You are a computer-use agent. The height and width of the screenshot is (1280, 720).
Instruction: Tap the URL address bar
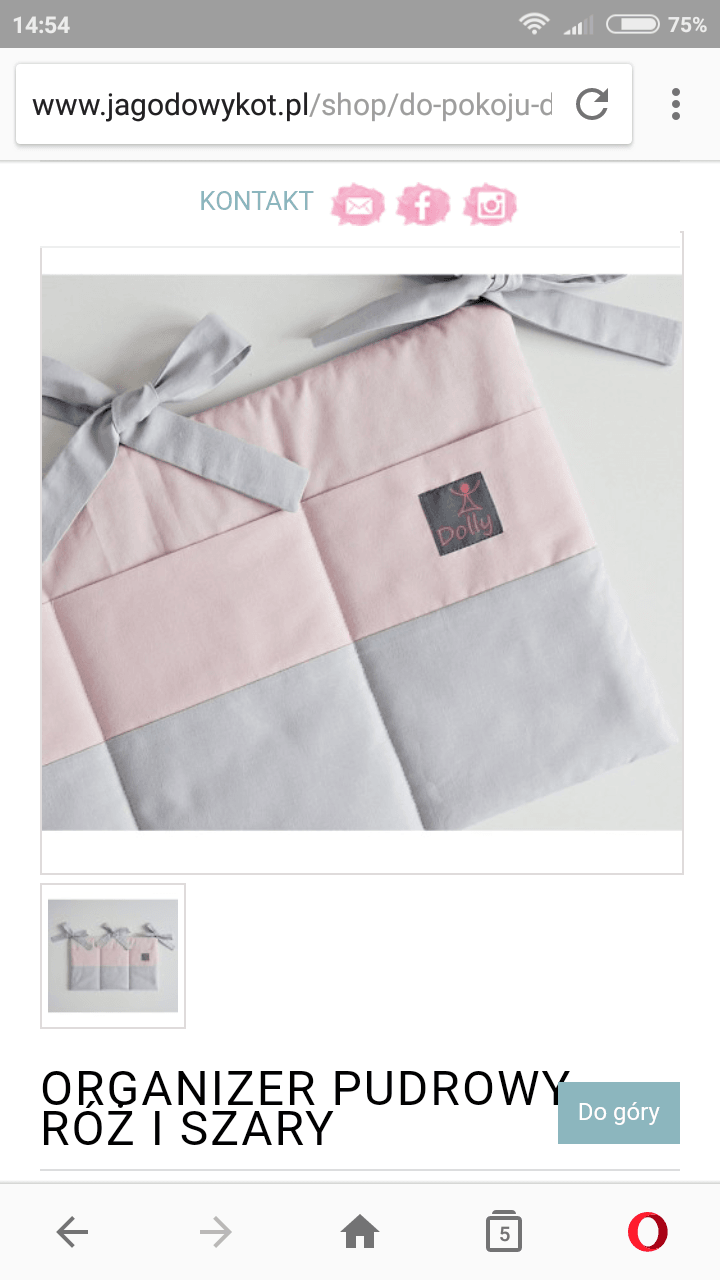(290, 105)
